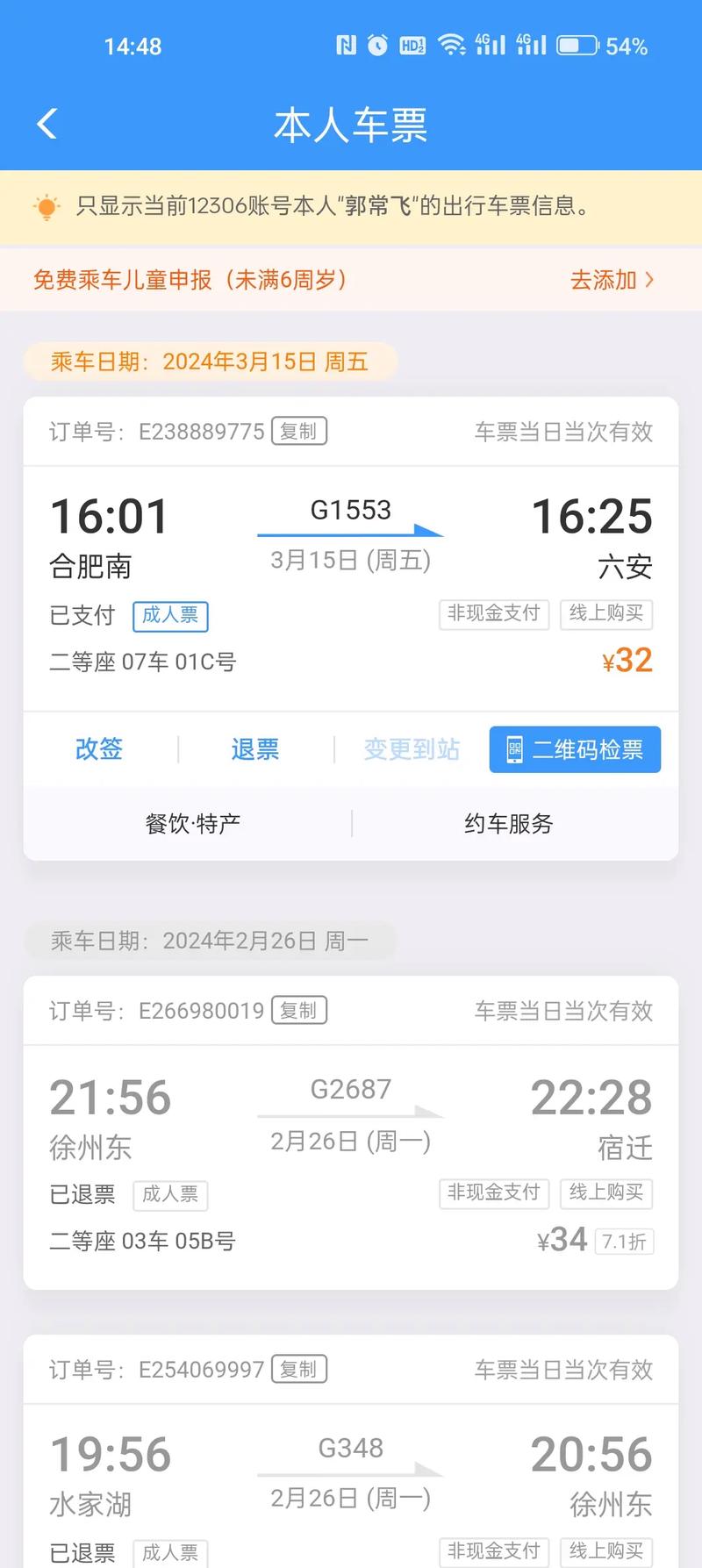Tap the WiFi icon in the status bar
This screenshot has height=1568, width=702.
452,45
